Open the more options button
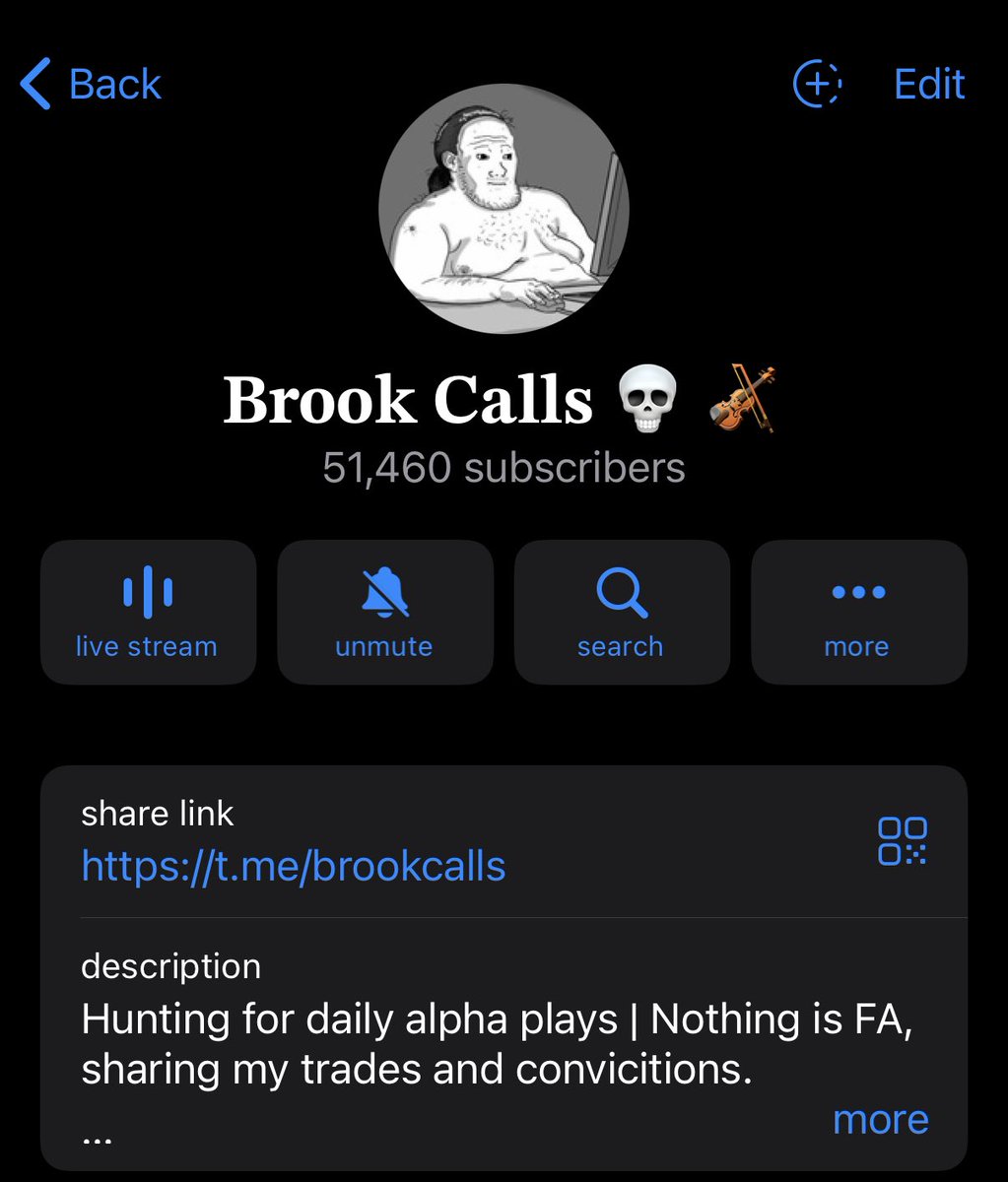 tap(858, 611)
